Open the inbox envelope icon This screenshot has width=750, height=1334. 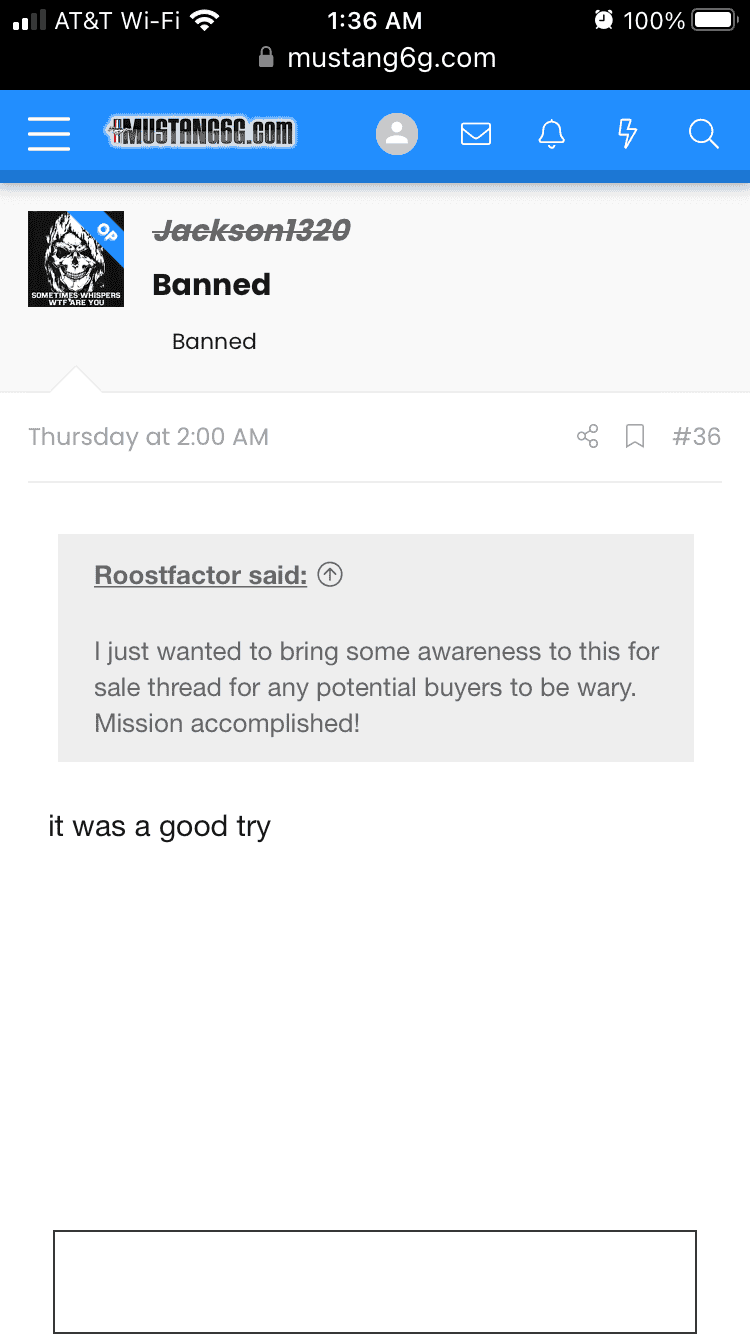point(476,133)
